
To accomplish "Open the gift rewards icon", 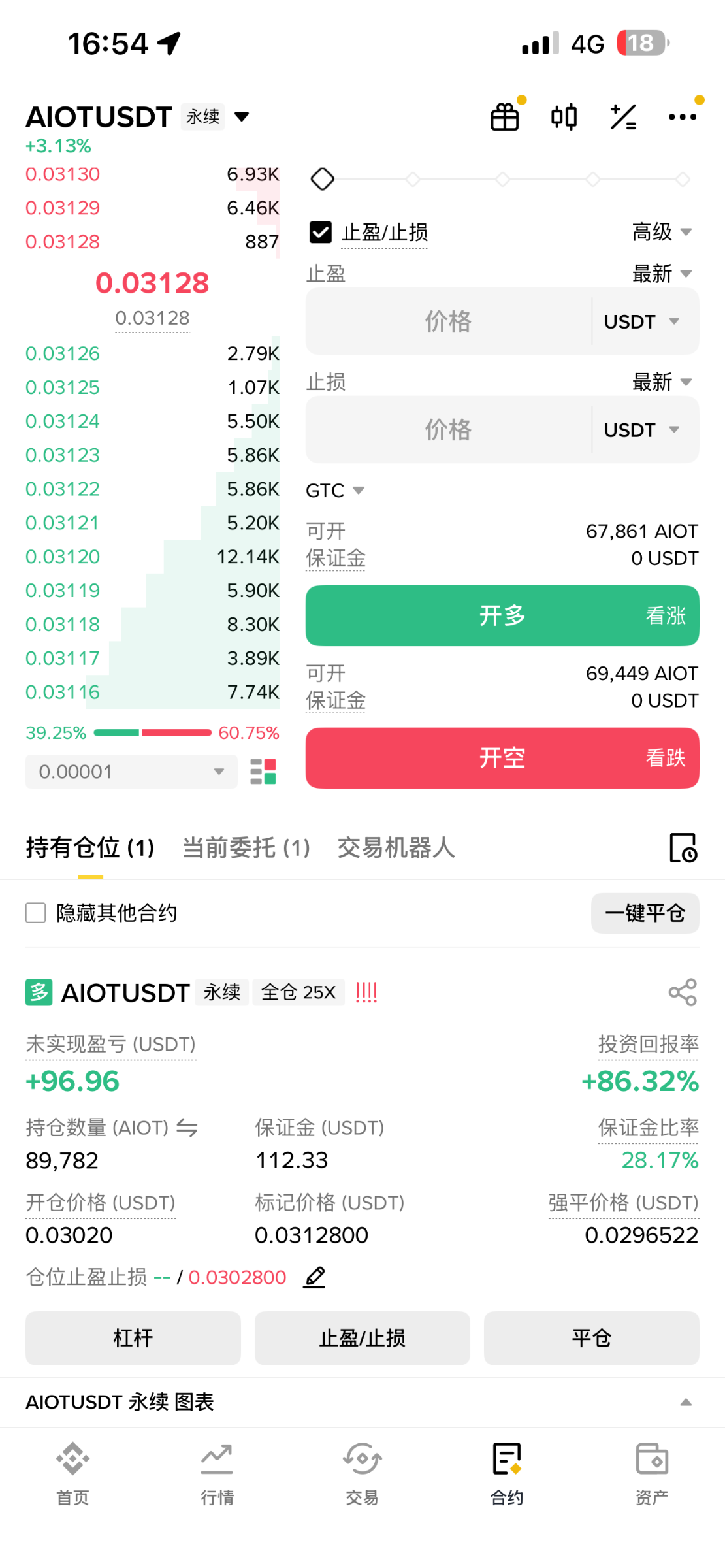I will pyautogui.click(x=505, y=118).
